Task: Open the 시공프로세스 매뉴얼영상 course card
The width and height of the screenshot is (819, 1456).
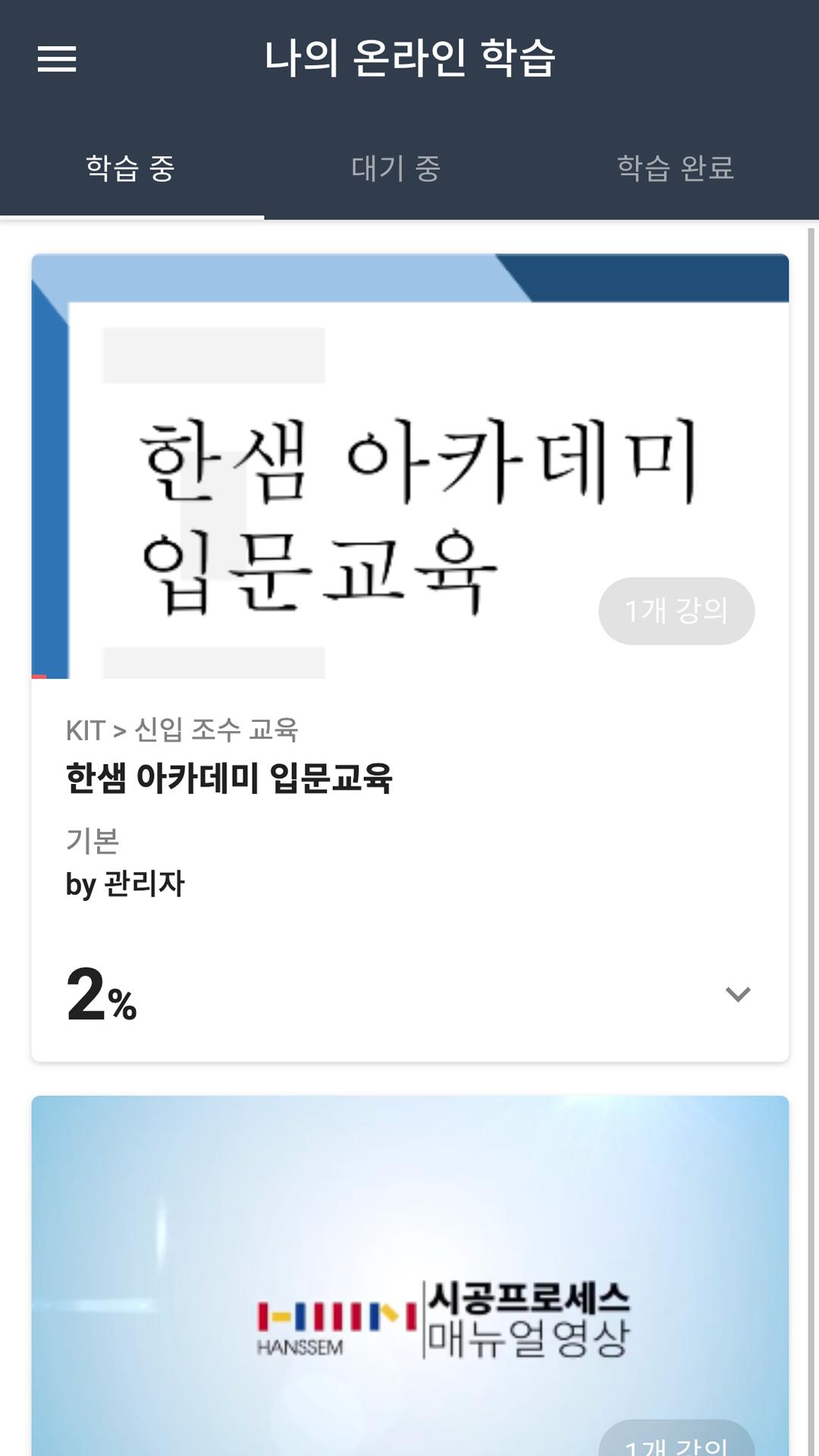Action: point(409,1276)
